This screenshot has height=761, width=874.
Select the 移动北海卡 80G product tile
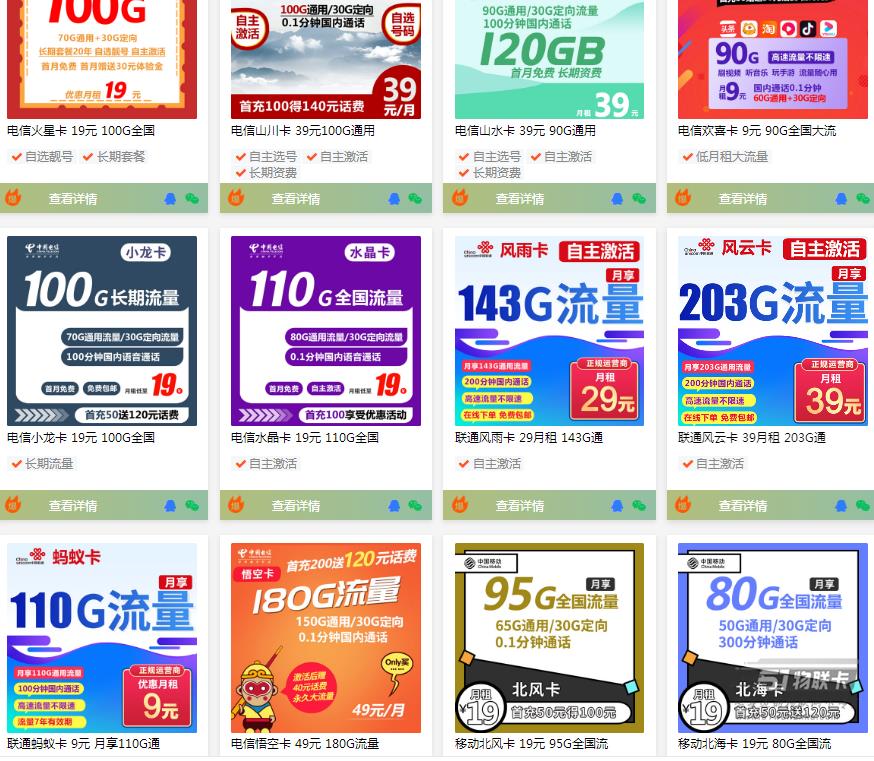(772, 638)
